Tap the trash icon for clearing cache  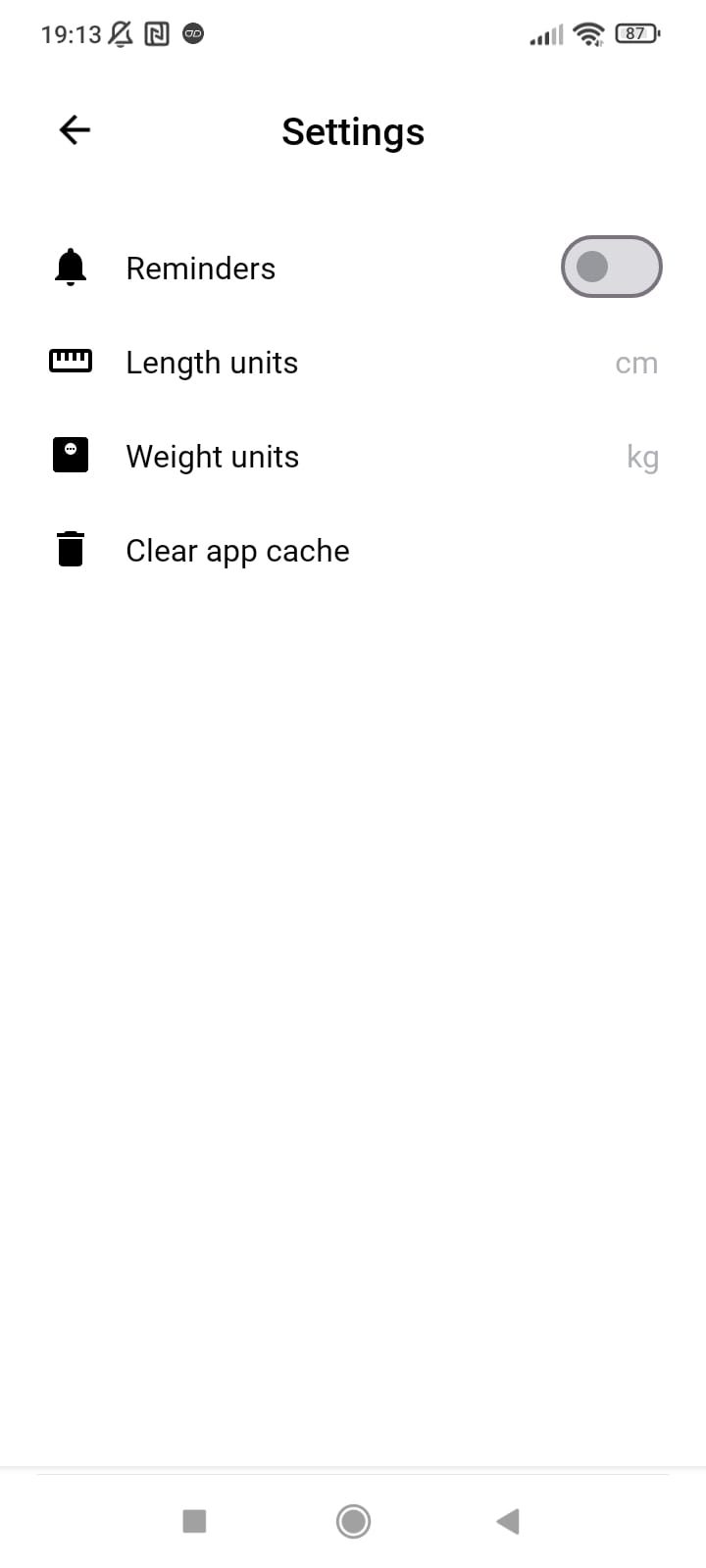click(70, 549)
